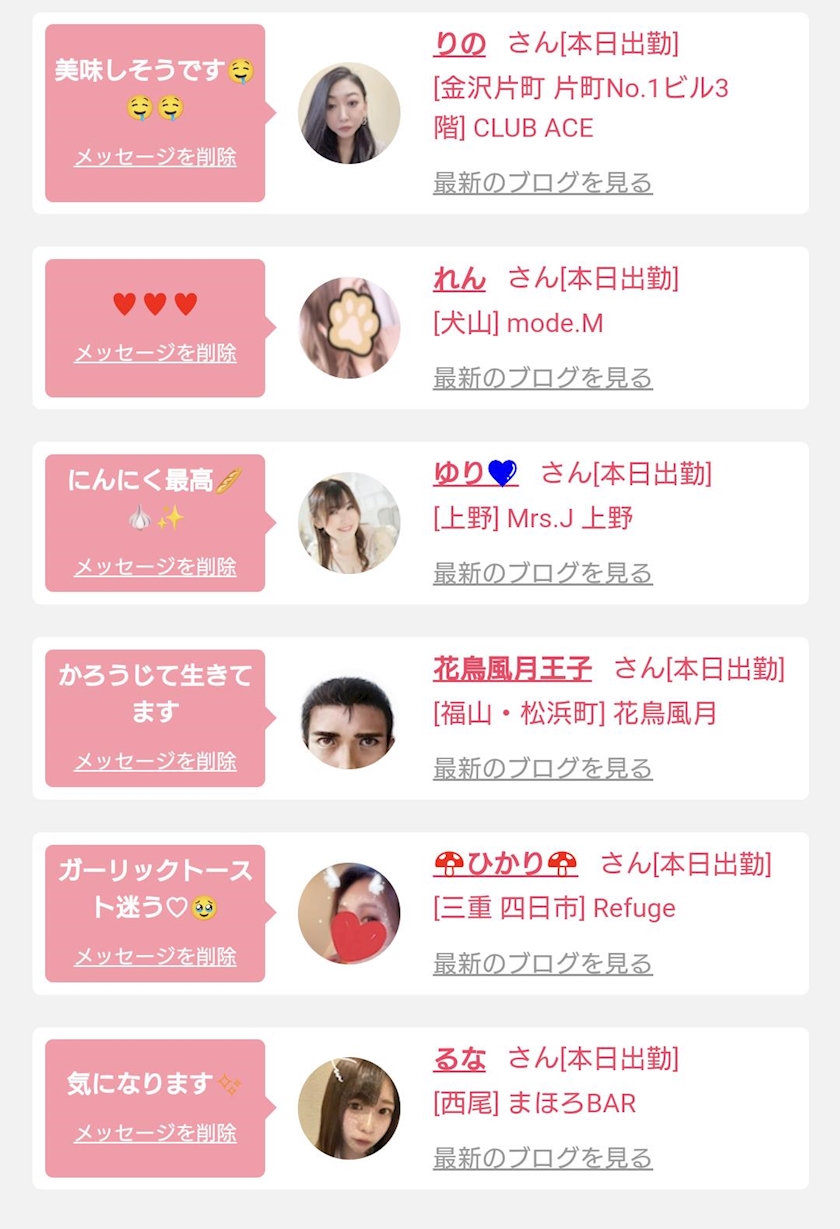This screenshot has height=1229, width=840.
Task: View れん's latest blog
Action: (x=542, y=378)
